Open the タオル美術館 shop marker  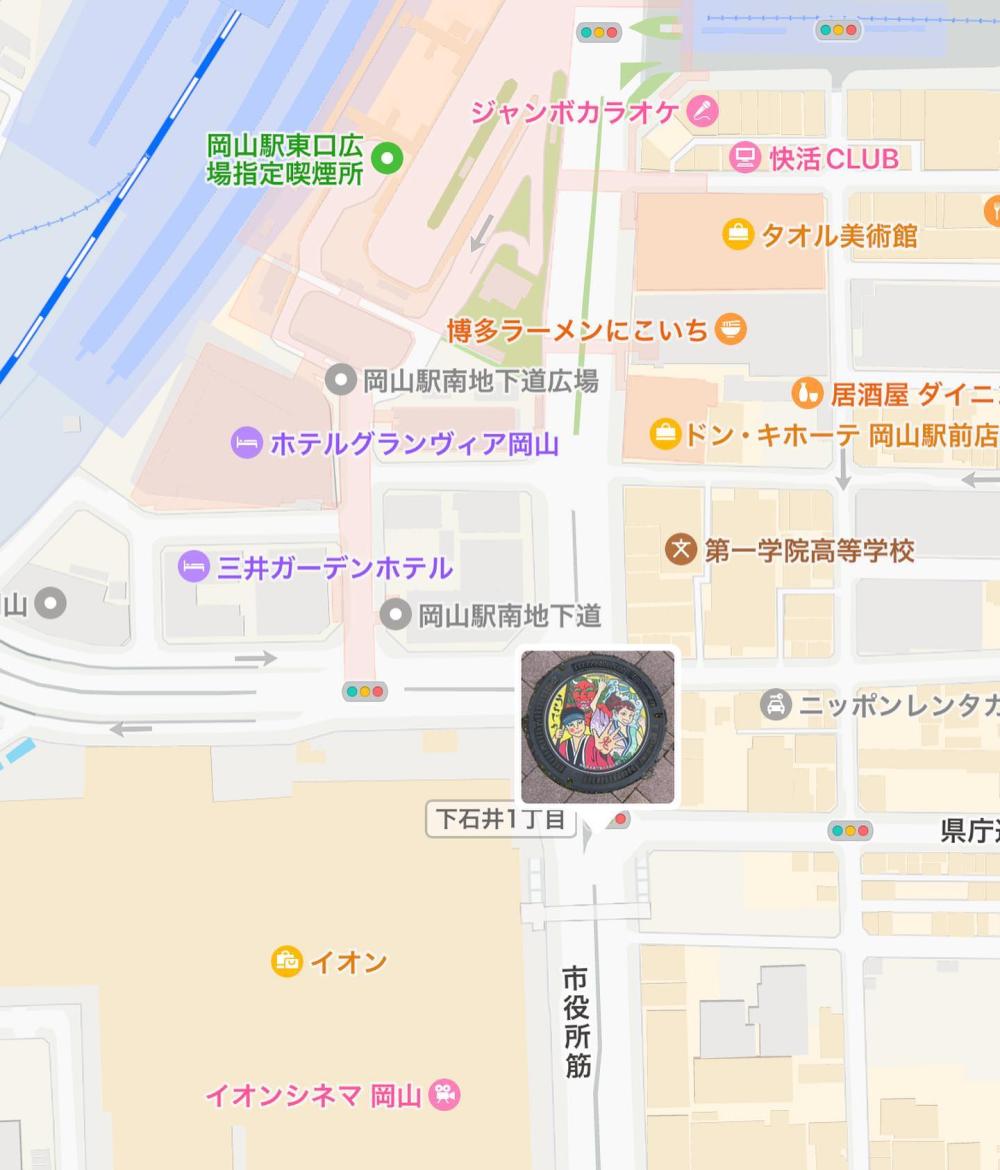[x=738, y=235]
